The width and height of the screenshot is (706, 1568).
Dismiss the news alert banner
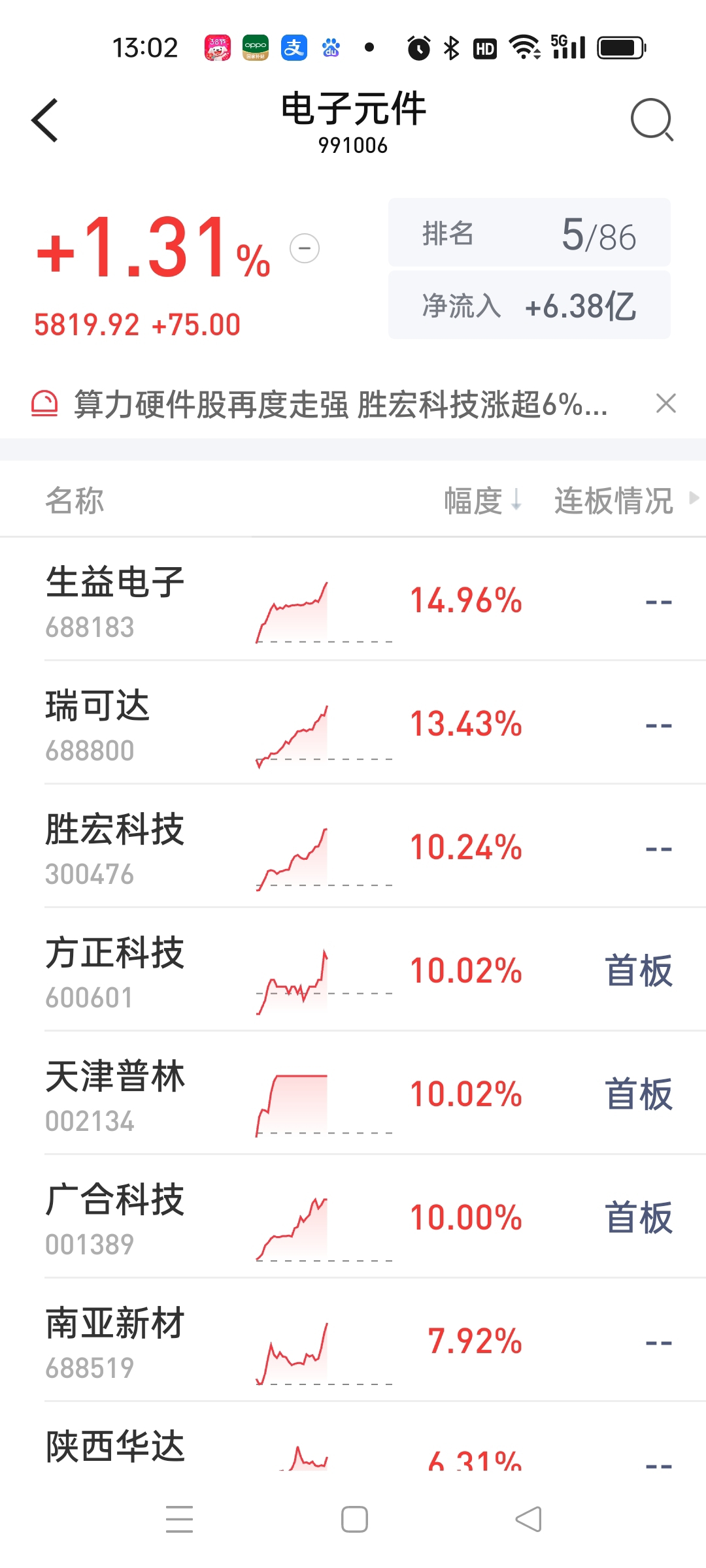point(666,404)
